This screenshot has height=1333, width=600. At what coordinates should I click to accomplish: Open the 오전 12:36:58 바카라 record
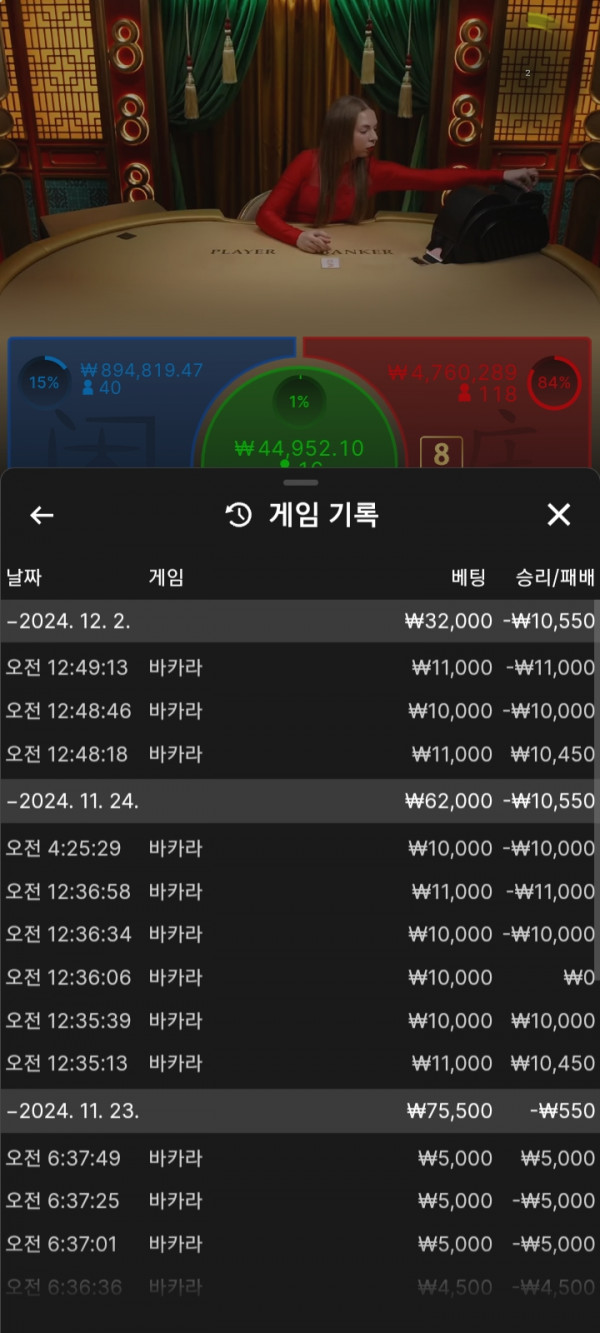pyautogui.click(x=300, y=891)
